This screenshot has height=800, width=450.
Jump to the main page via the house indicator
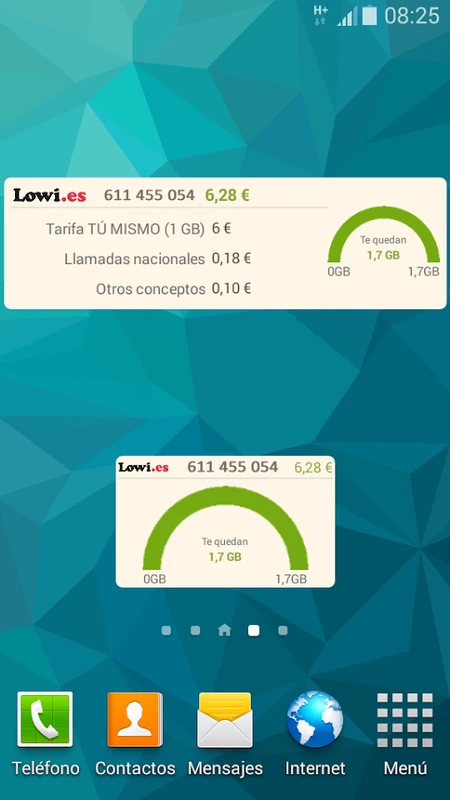pyautogui.click(x=224, y=631)
